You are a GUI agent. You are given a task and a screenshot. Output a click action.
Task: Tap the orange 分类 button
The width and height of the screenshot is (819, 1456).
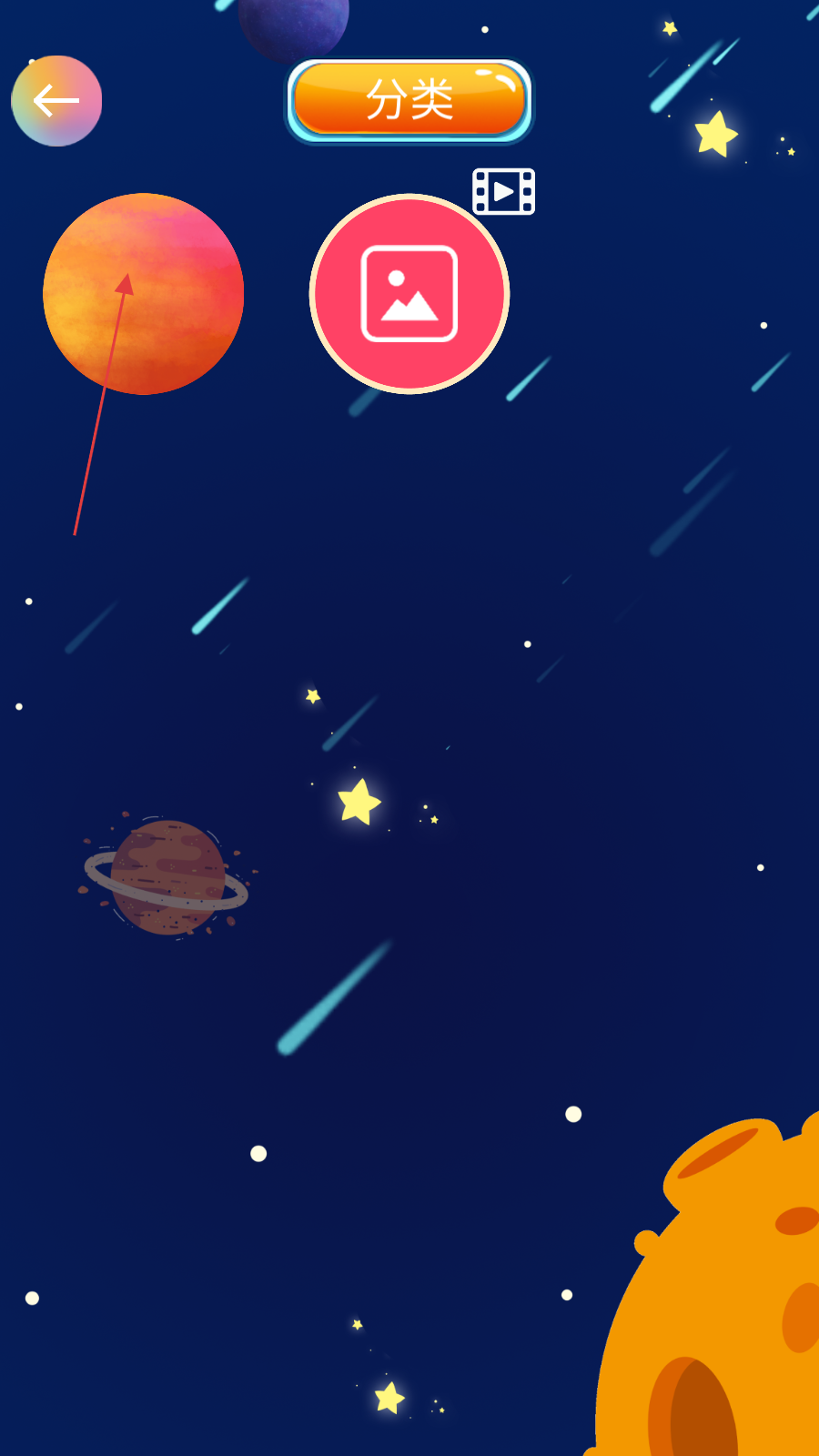tap(409, 101)
